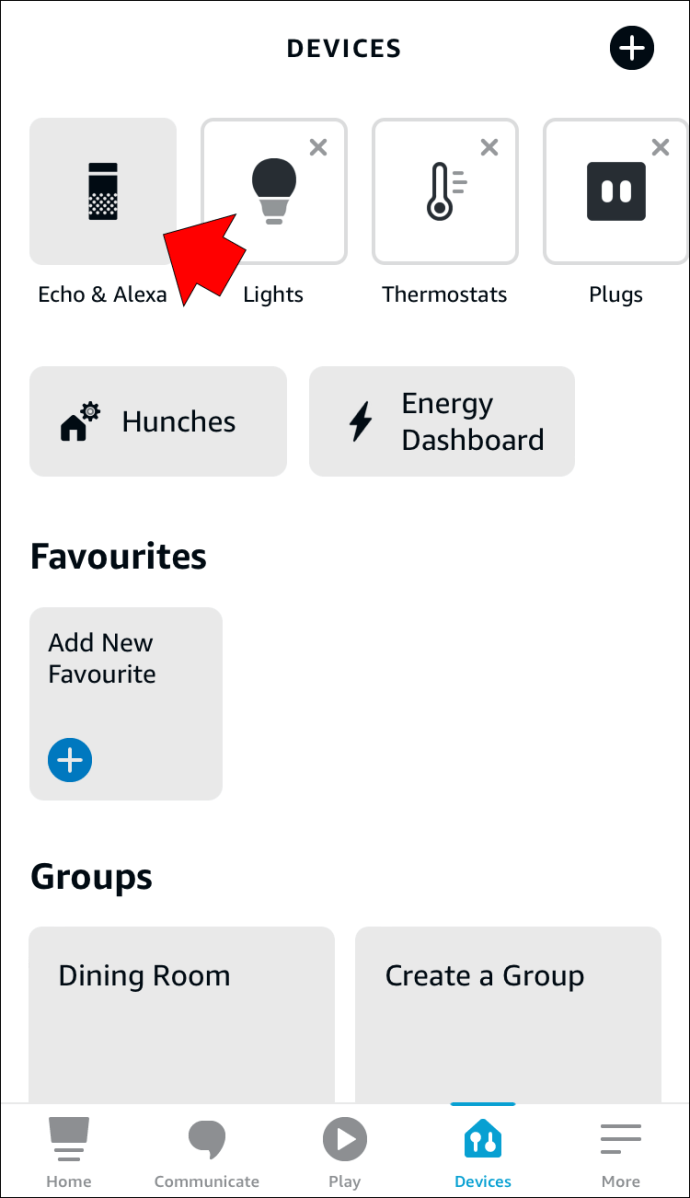Select Create a Group

tap(508, 1015)
